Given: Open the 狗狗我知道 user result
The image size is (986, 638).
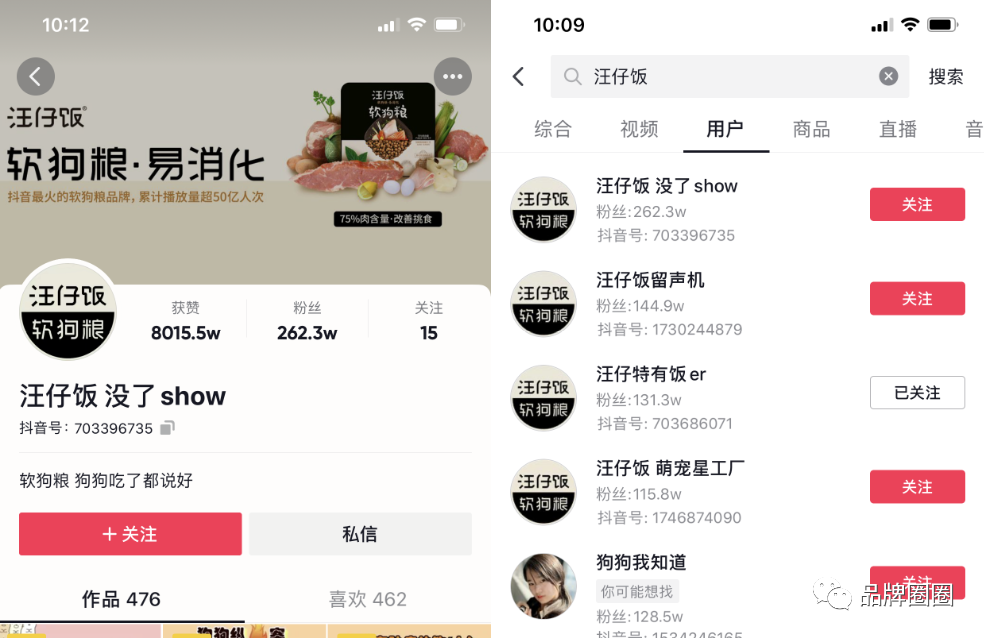Looking at the screenshot, I should click(x=640, y=563).
